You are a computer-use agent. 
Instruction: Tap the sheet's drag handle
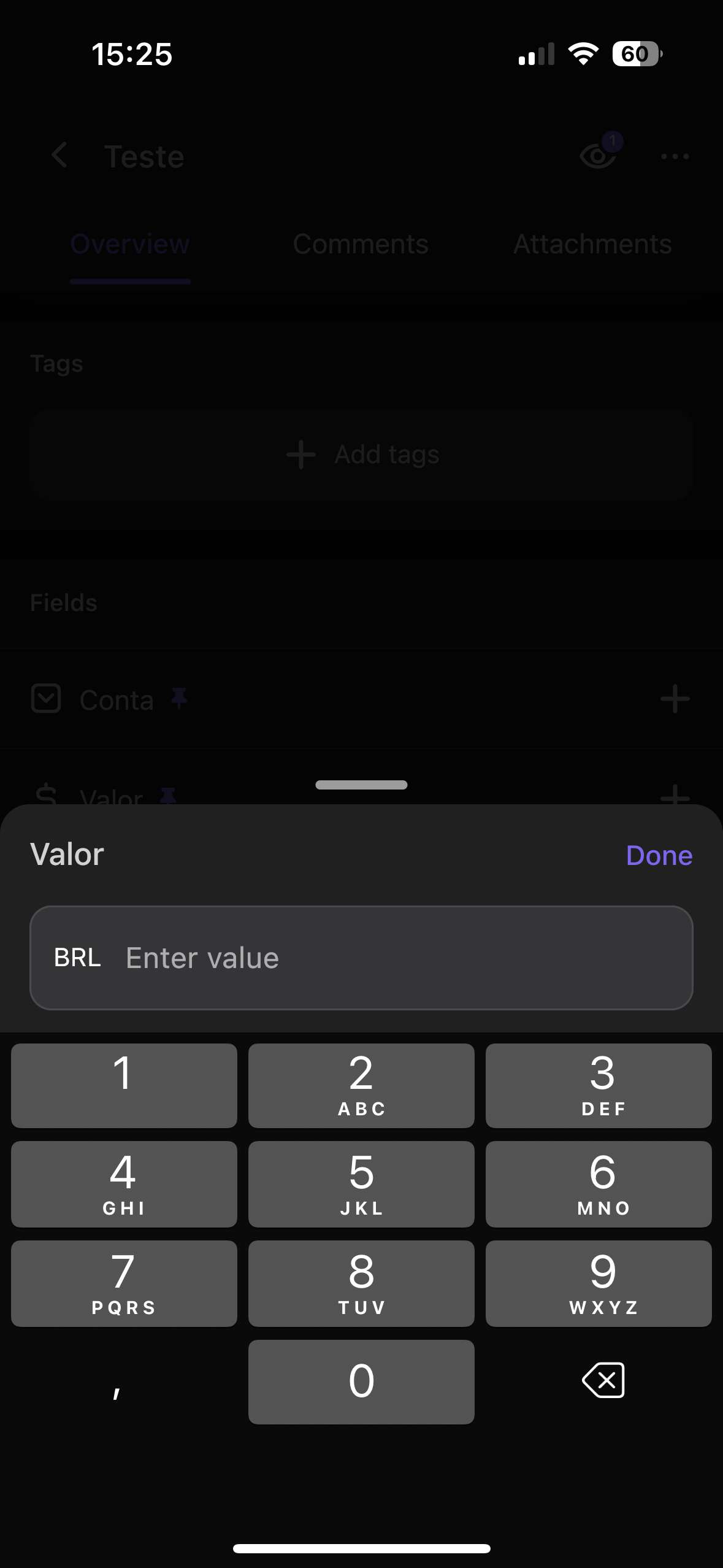pos(361,785)
